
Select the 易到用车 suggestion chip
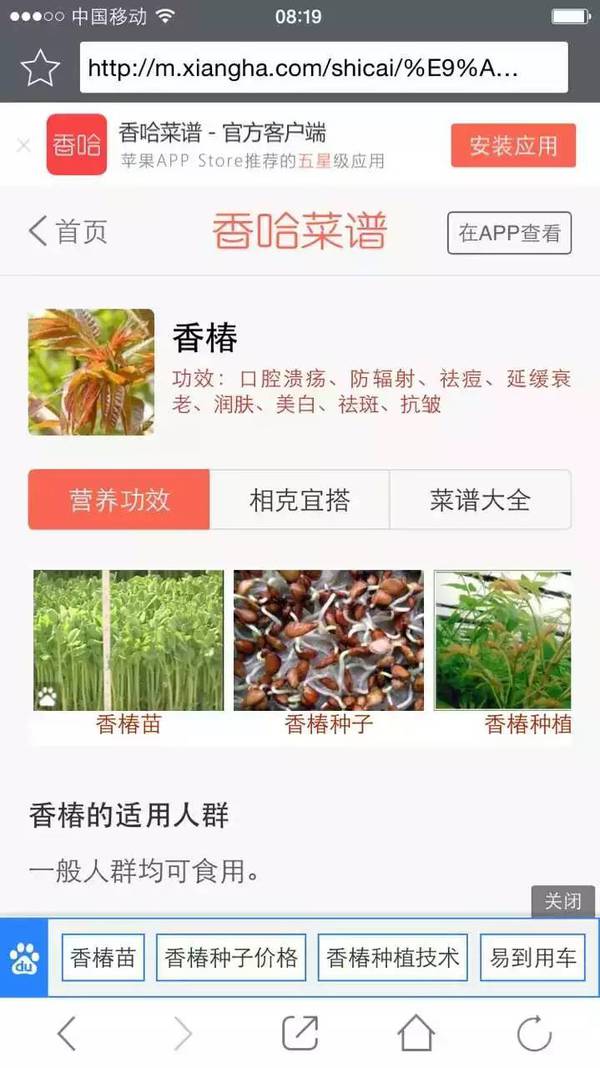click(x=532, y=958)
